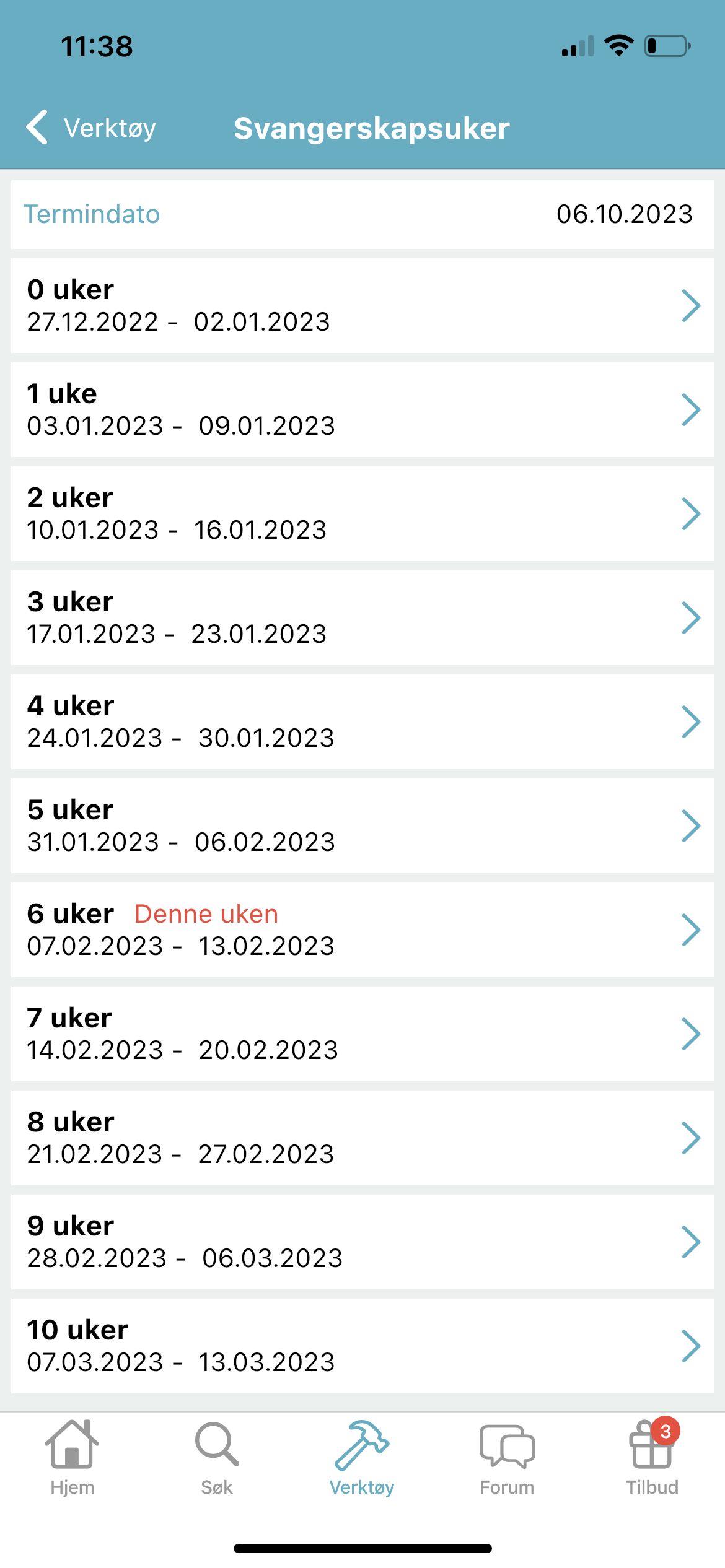Open the 10 uker row
Screen dimensions: 725x1568
[x=362, y=1346]
